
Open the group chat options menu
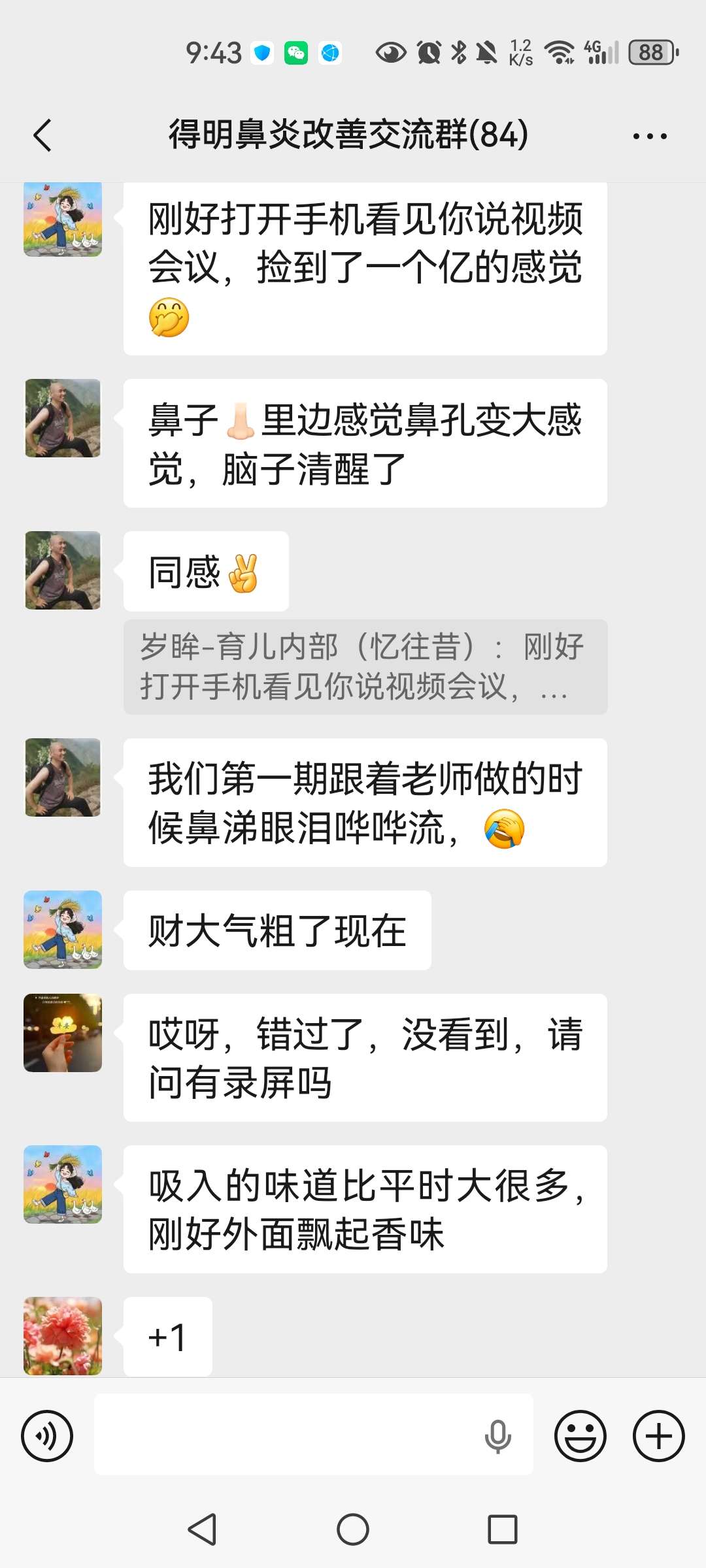coord(649,136)
